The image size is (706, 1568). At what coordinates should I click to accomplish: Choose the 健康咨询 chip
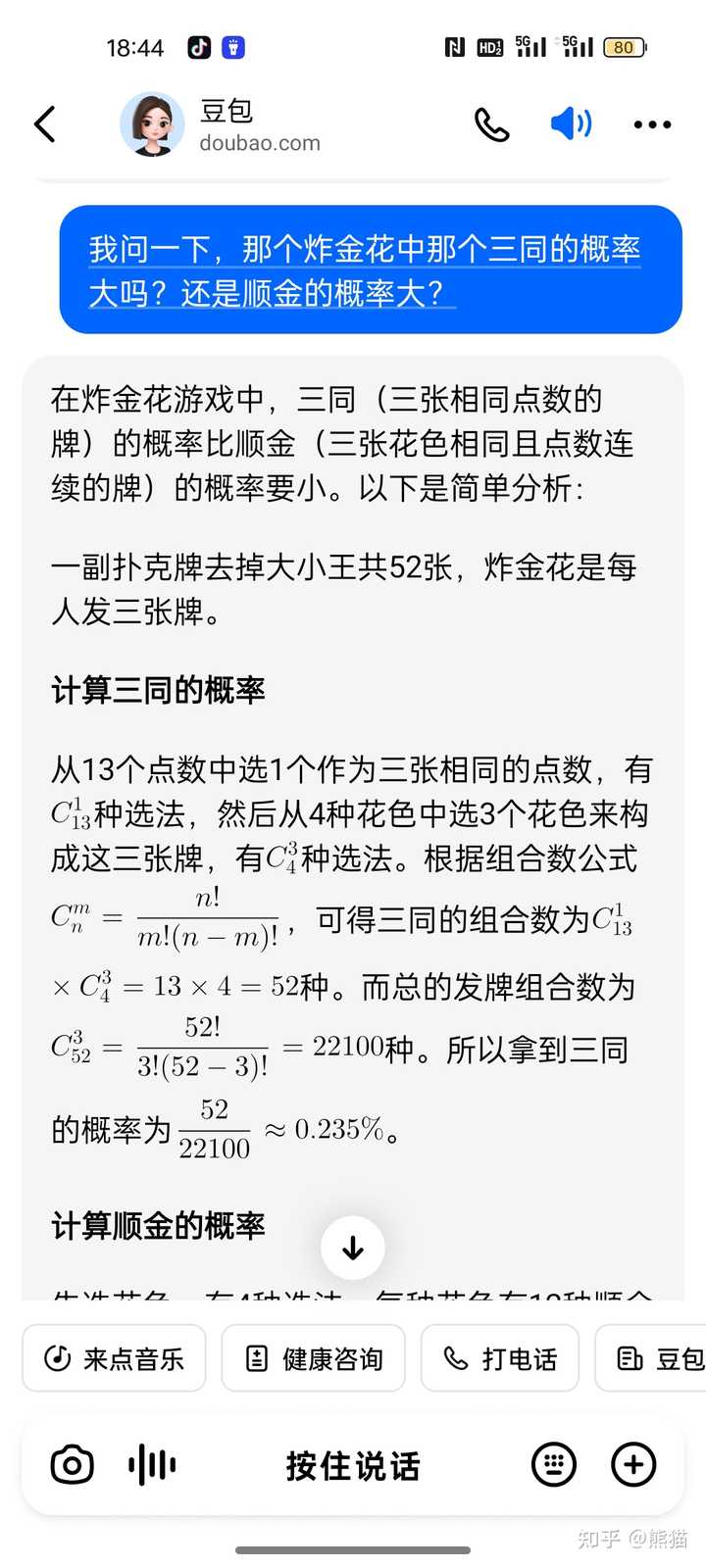click(313, 1358)
